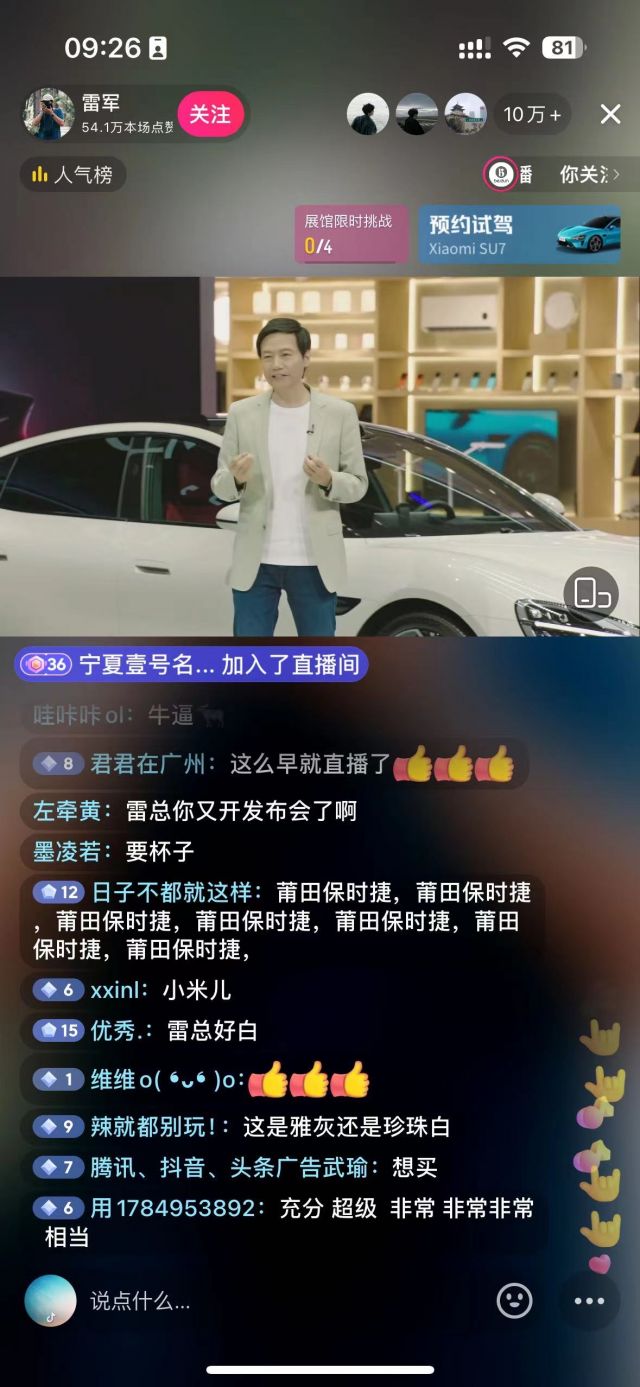This screenshot has width=640, height=1387.
Task: Open the 人气榜 popularity ranking
Action: coord(72,175)
